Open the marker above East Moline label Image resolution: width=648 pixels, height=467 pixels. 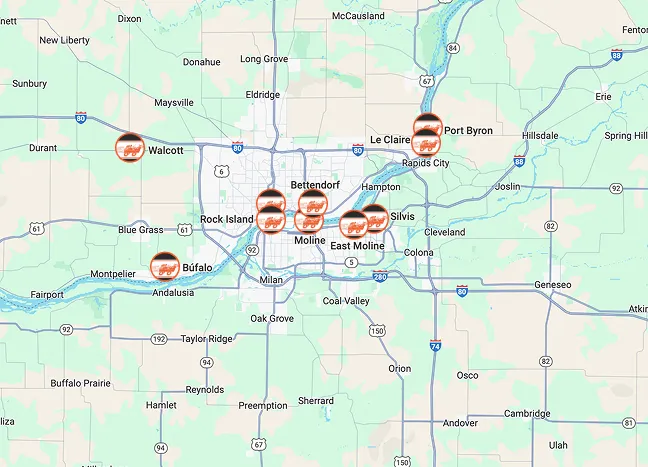(354, 224)
